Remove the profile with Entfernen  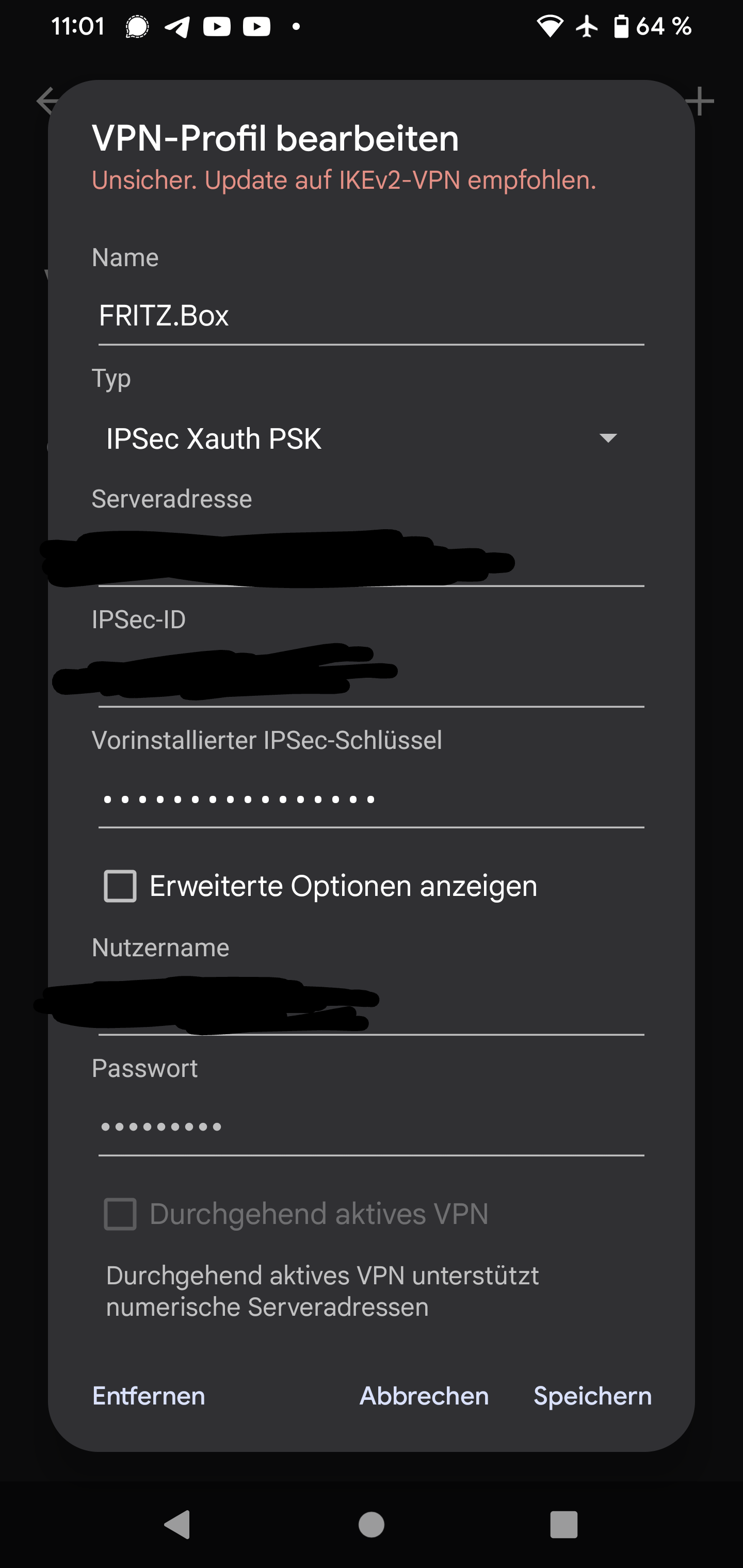[149, 1396]
